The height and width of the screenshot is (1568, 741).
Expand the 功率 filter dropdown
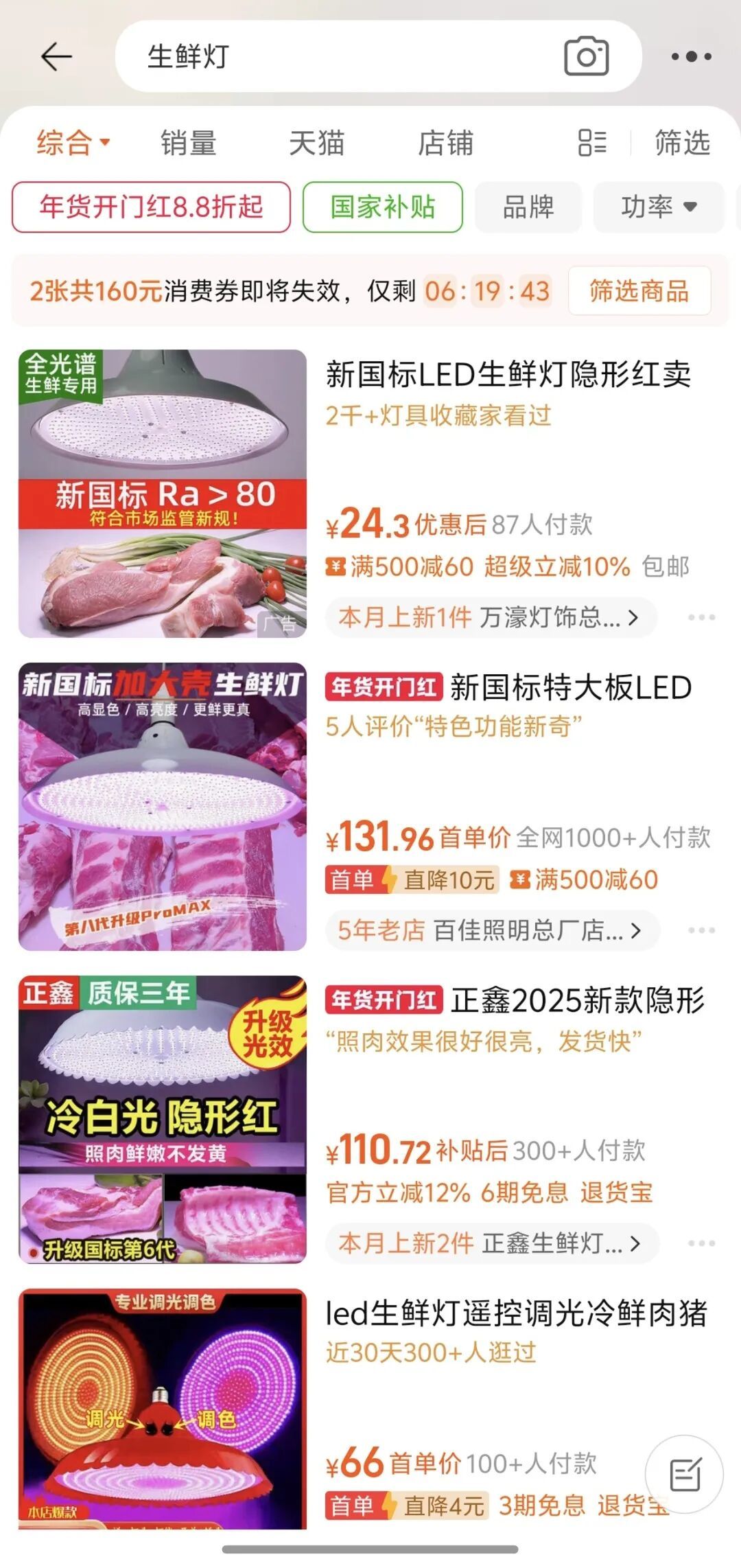[657, 207]
